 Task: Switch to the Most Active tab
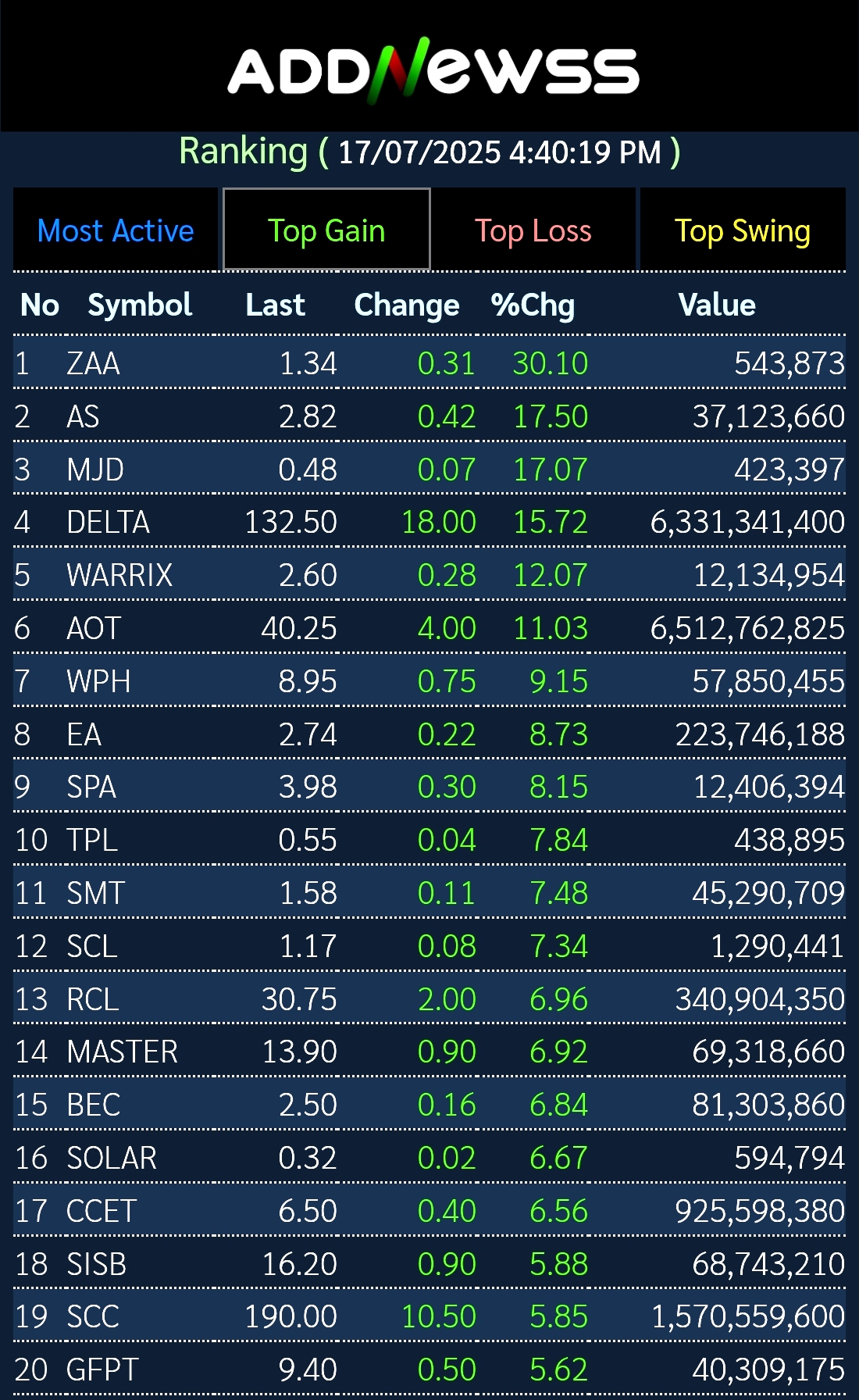(116, 230)
